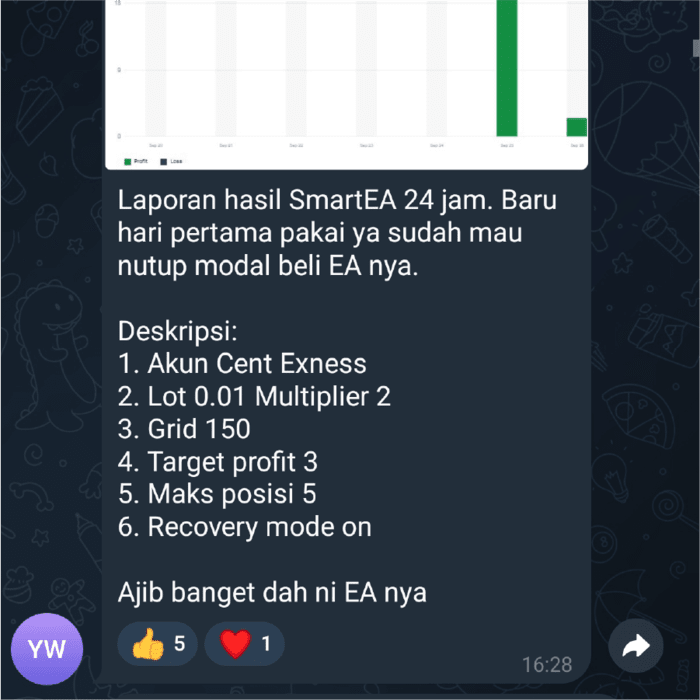Forward the SmartEA report message
Screen dimensions: 700x700
[x=636, y=647]
